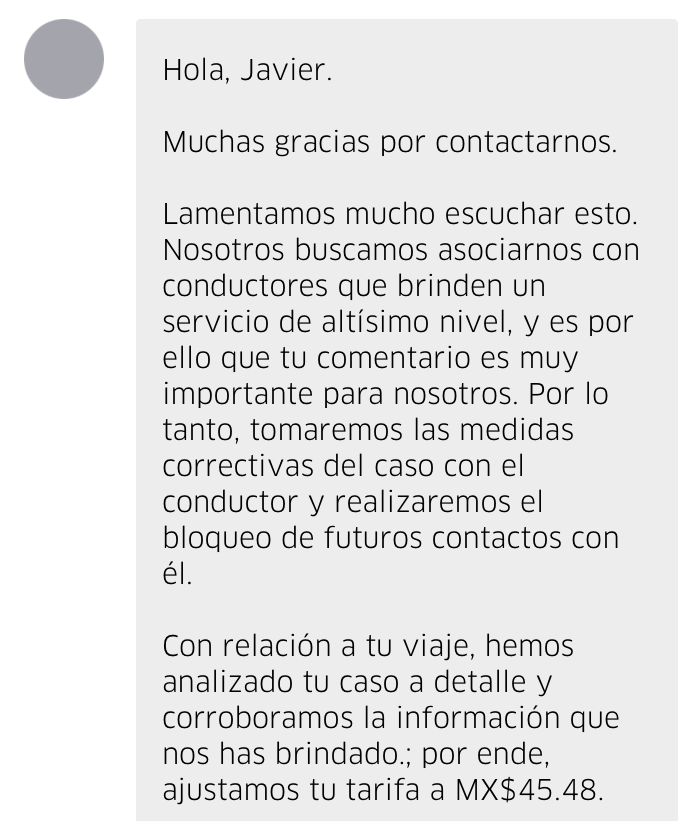Tap the support agent's profile avatar
695x821 pixels.
click(x=64, y=59)
